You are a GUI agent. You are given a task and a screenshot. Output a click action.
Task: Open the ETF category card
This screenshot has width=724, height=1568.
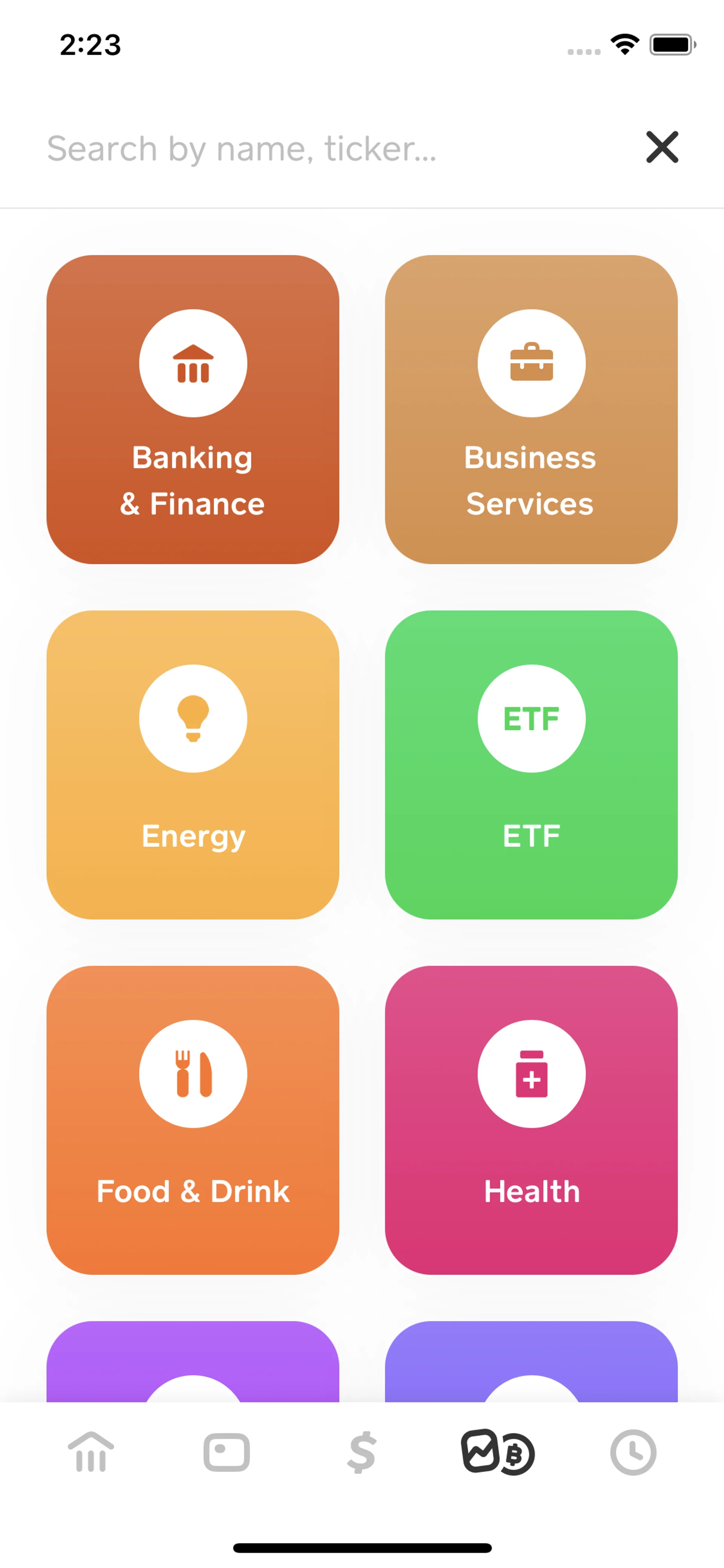531,765
